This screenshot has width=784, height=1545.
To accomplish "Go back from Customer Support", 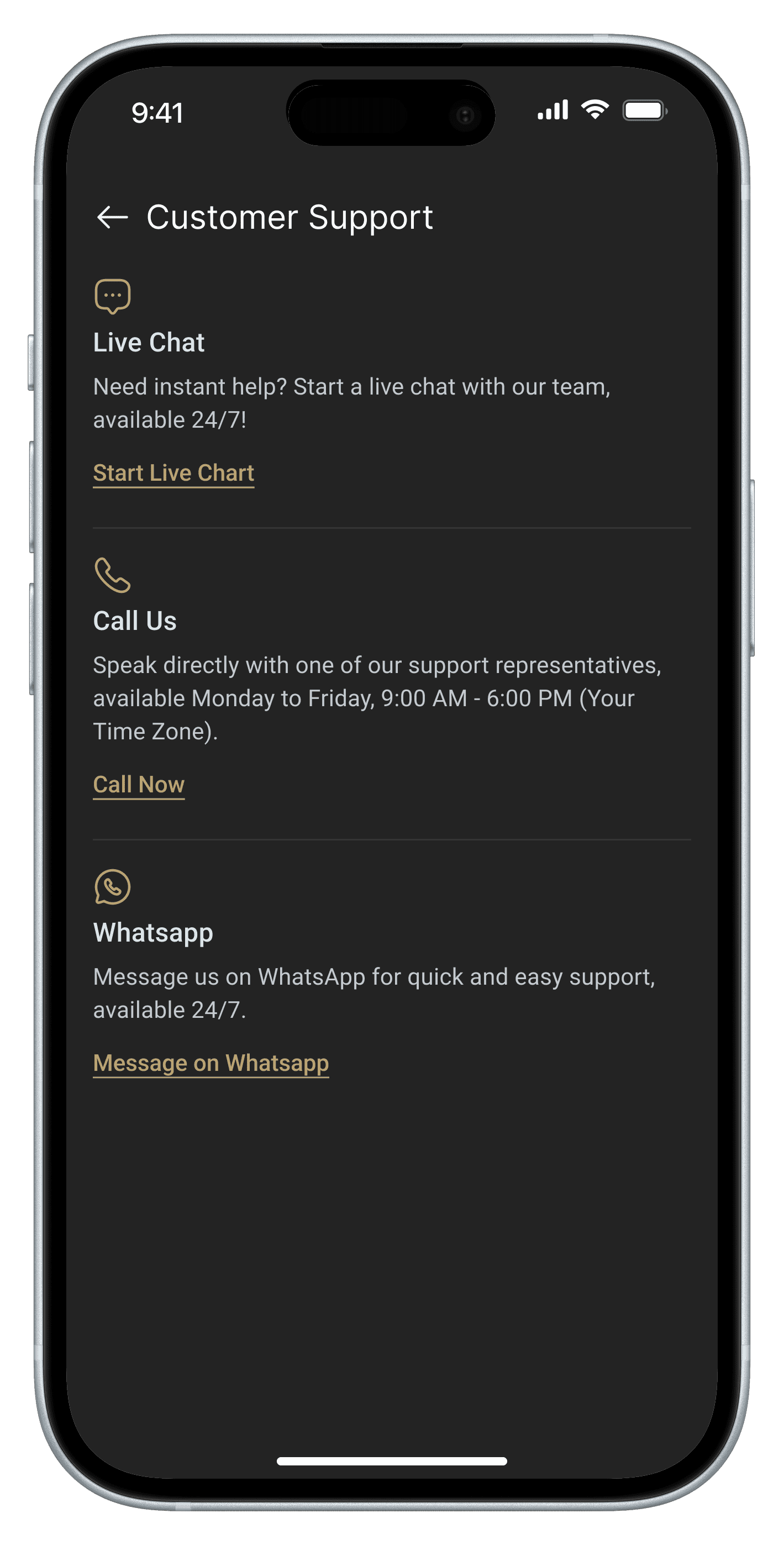I will (x=112, y=217).
